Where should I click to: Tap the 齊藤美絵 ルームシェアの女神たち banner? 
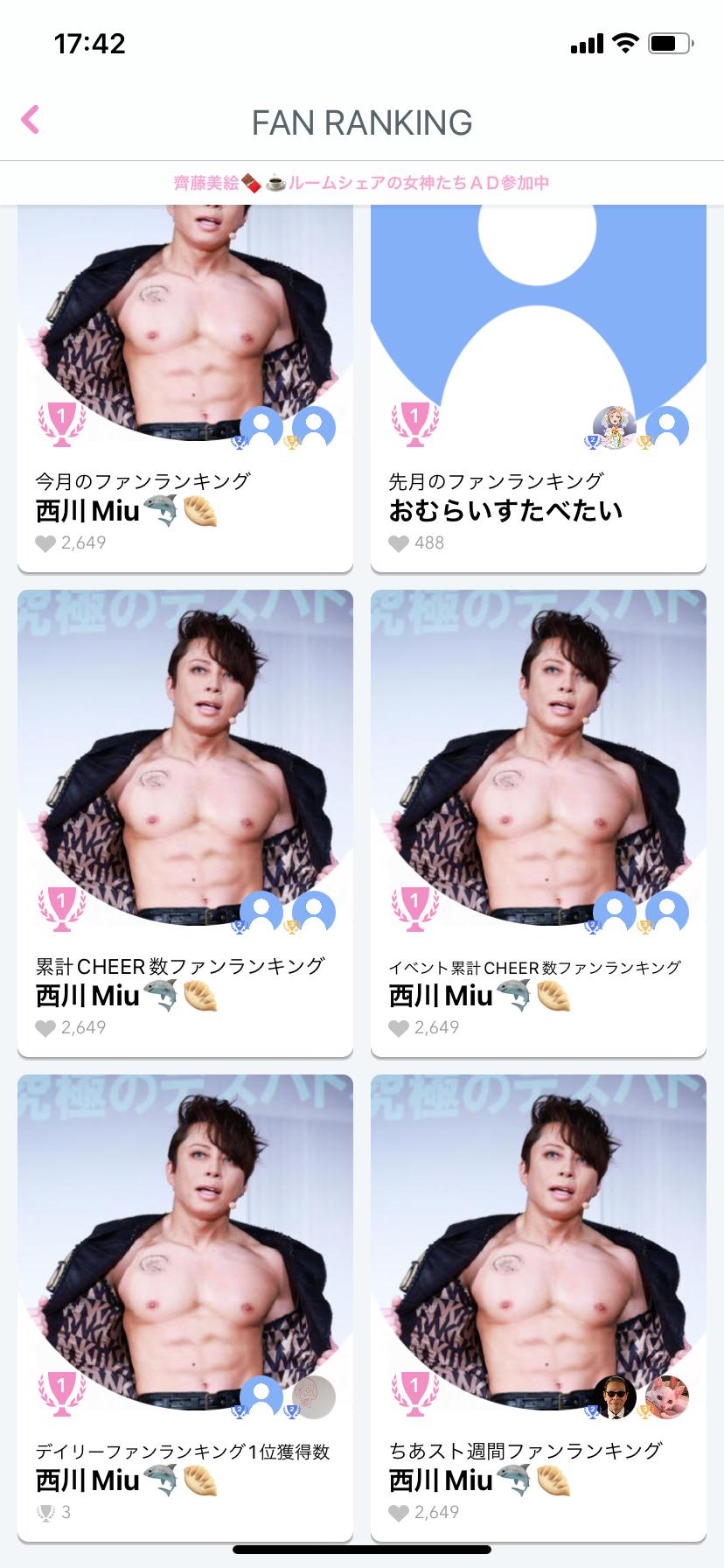pyautogui.click(x=361, y=183)
